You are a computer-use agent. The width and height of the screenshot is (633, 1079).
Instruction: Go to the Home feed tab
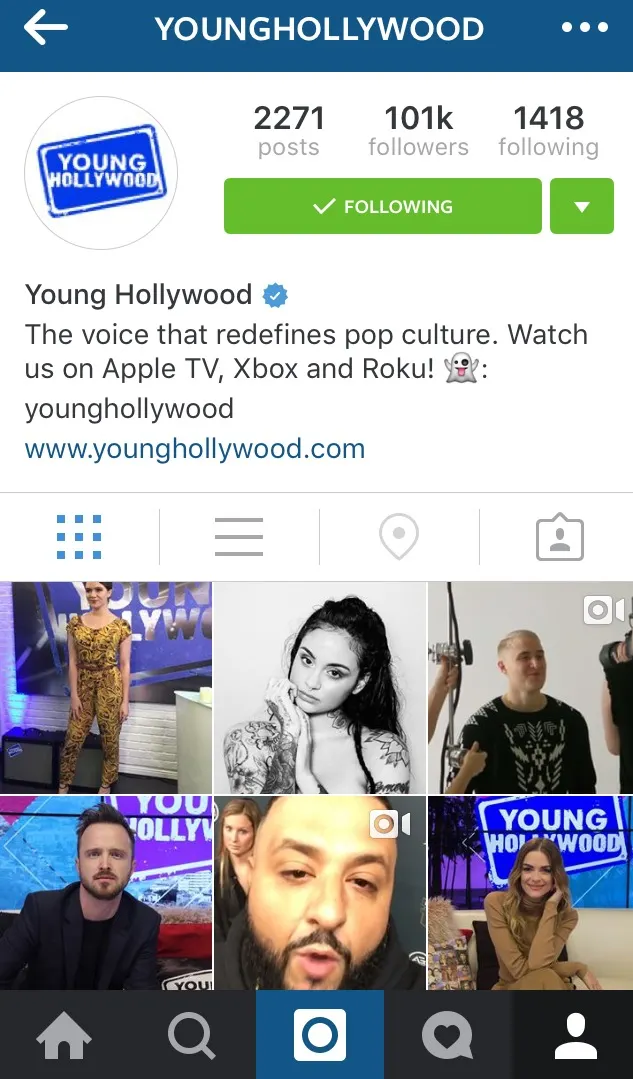click(x=63, y=1036)
